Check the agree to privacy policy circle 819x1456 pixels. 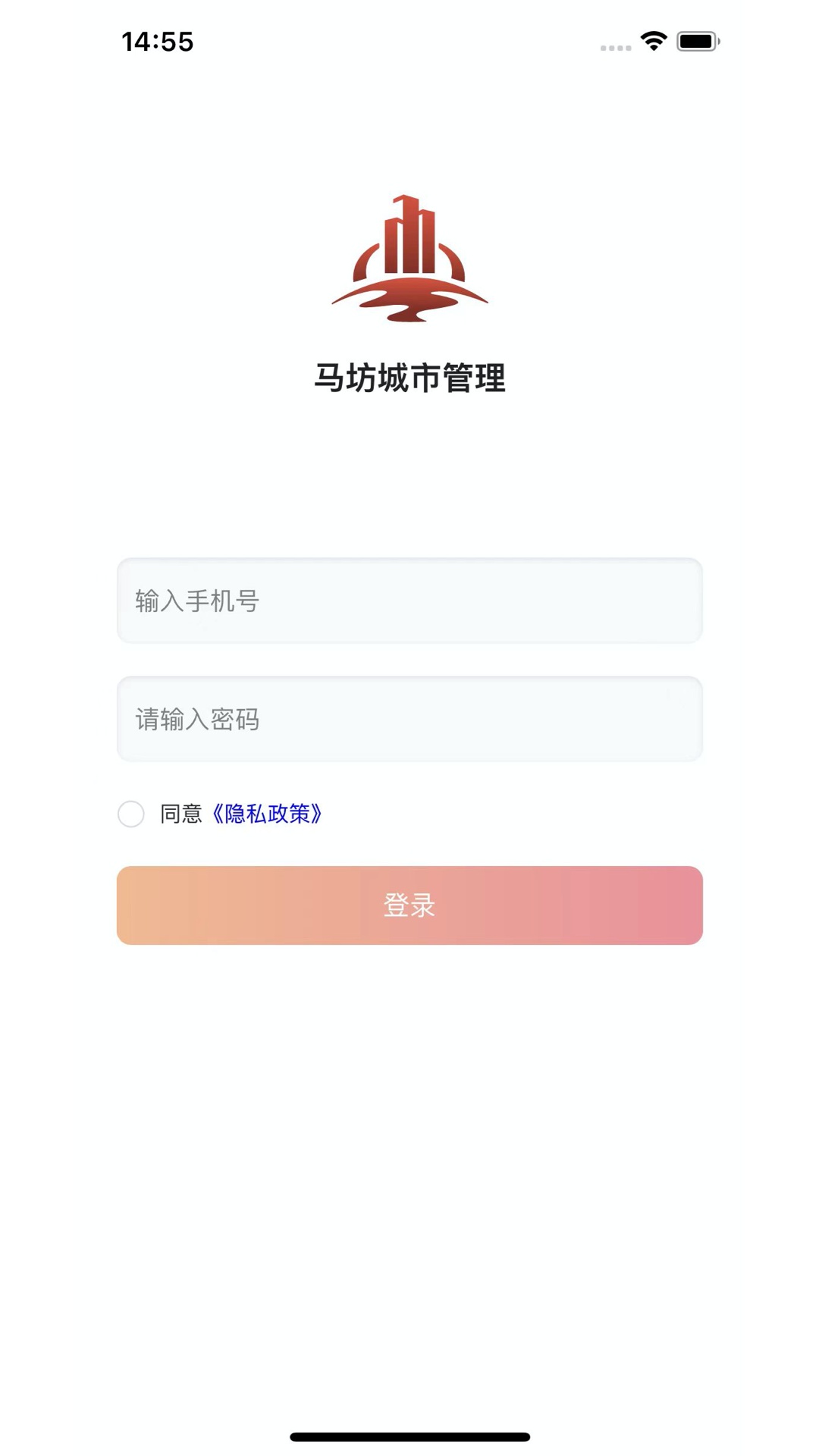(131, 814)
